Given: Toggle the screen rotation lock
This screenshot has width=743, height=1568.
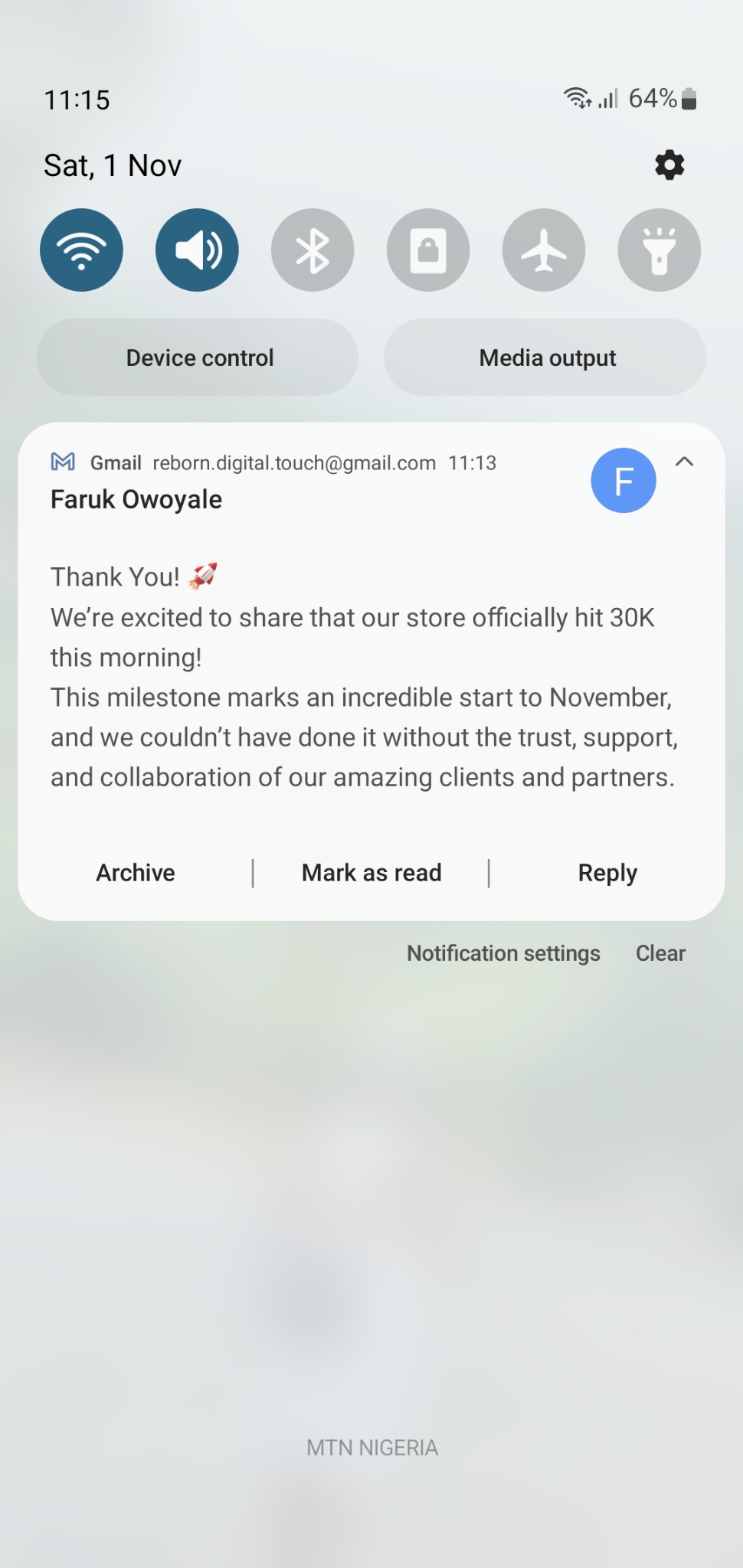Looking at the screenshot, I should (x=428, y=250).
